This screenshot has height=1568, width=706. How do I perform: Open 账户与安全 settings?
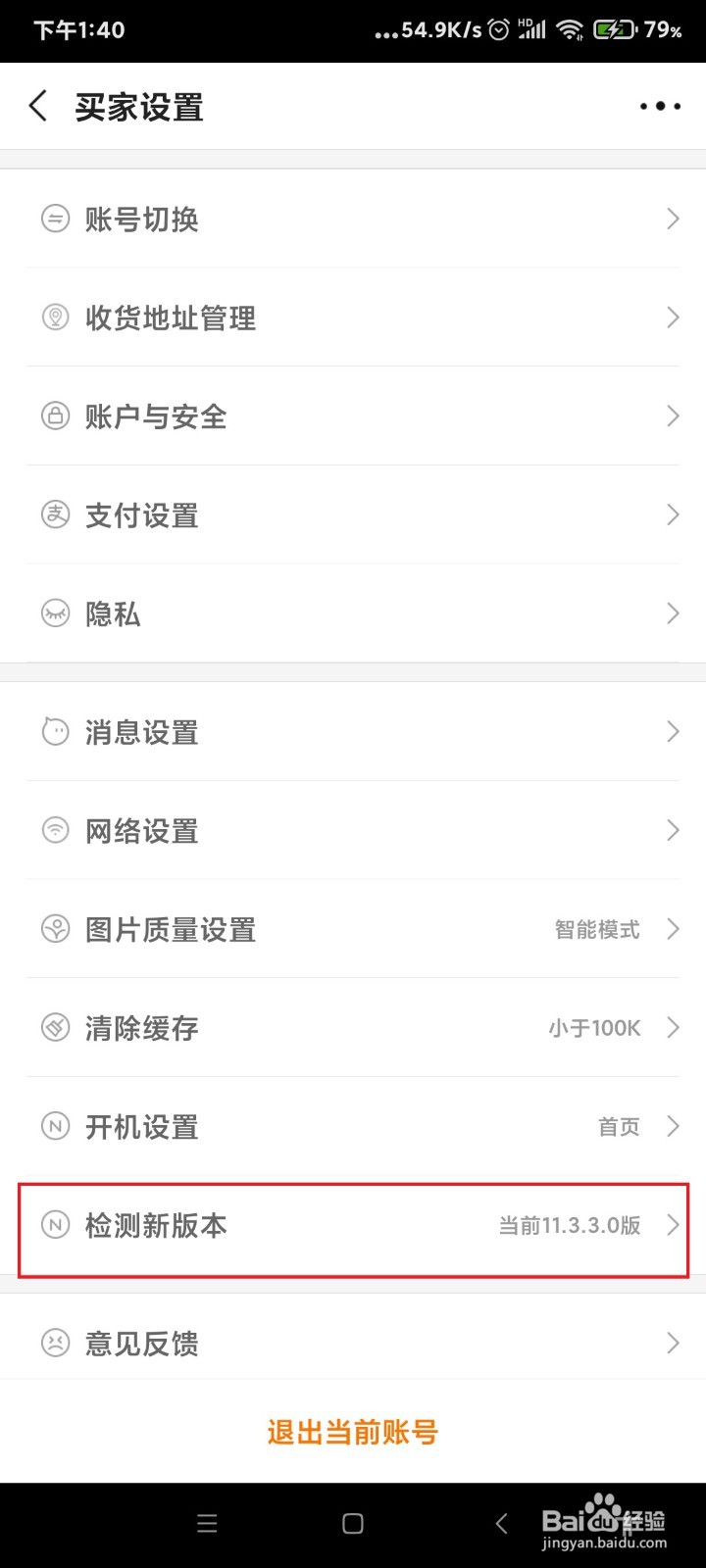[353, 416]
